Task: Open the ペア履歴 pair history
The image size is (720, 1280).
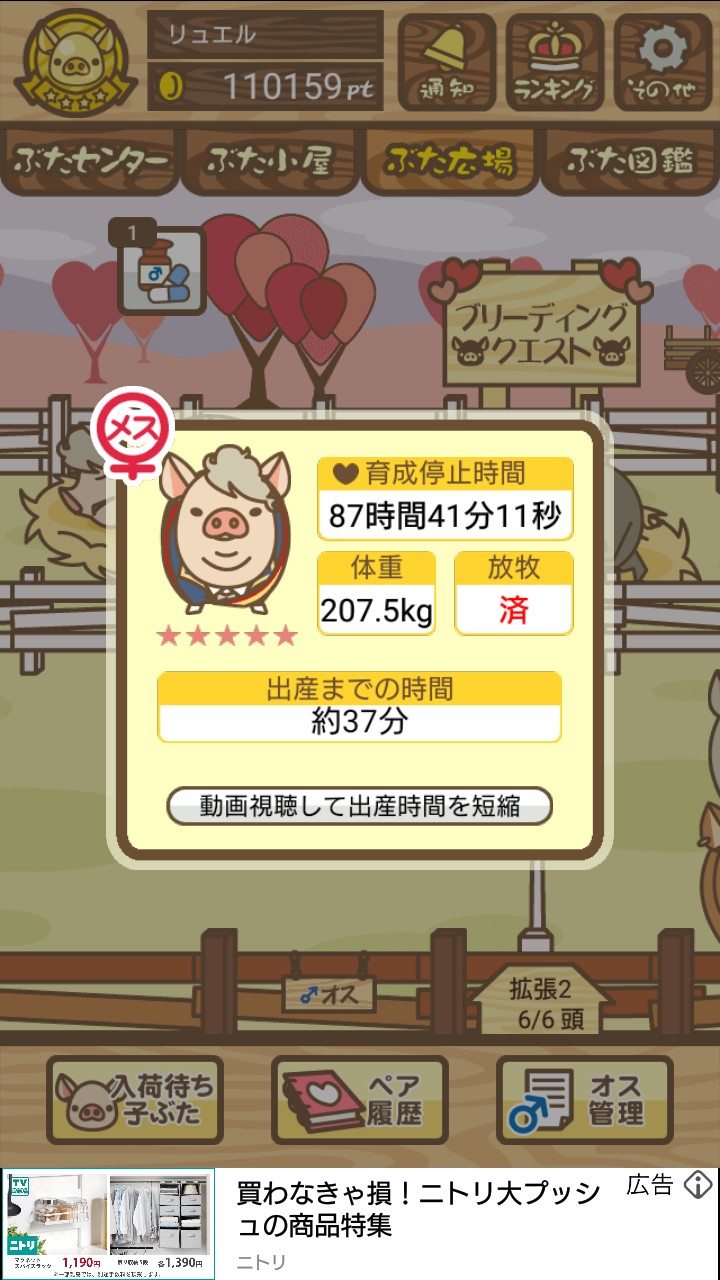Action: 360,1100
